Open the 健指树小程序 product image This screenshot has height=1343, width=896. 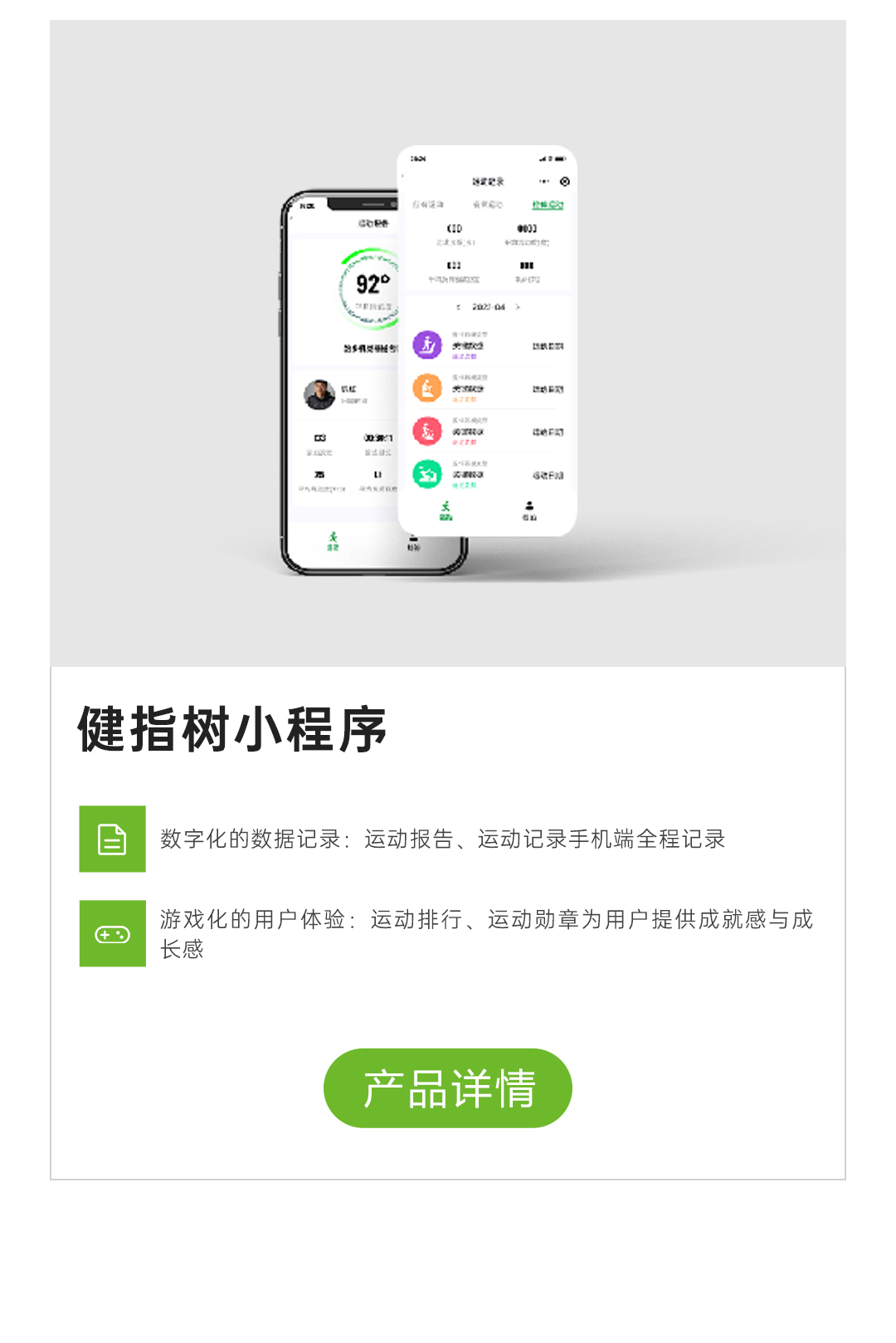[448, 343]
